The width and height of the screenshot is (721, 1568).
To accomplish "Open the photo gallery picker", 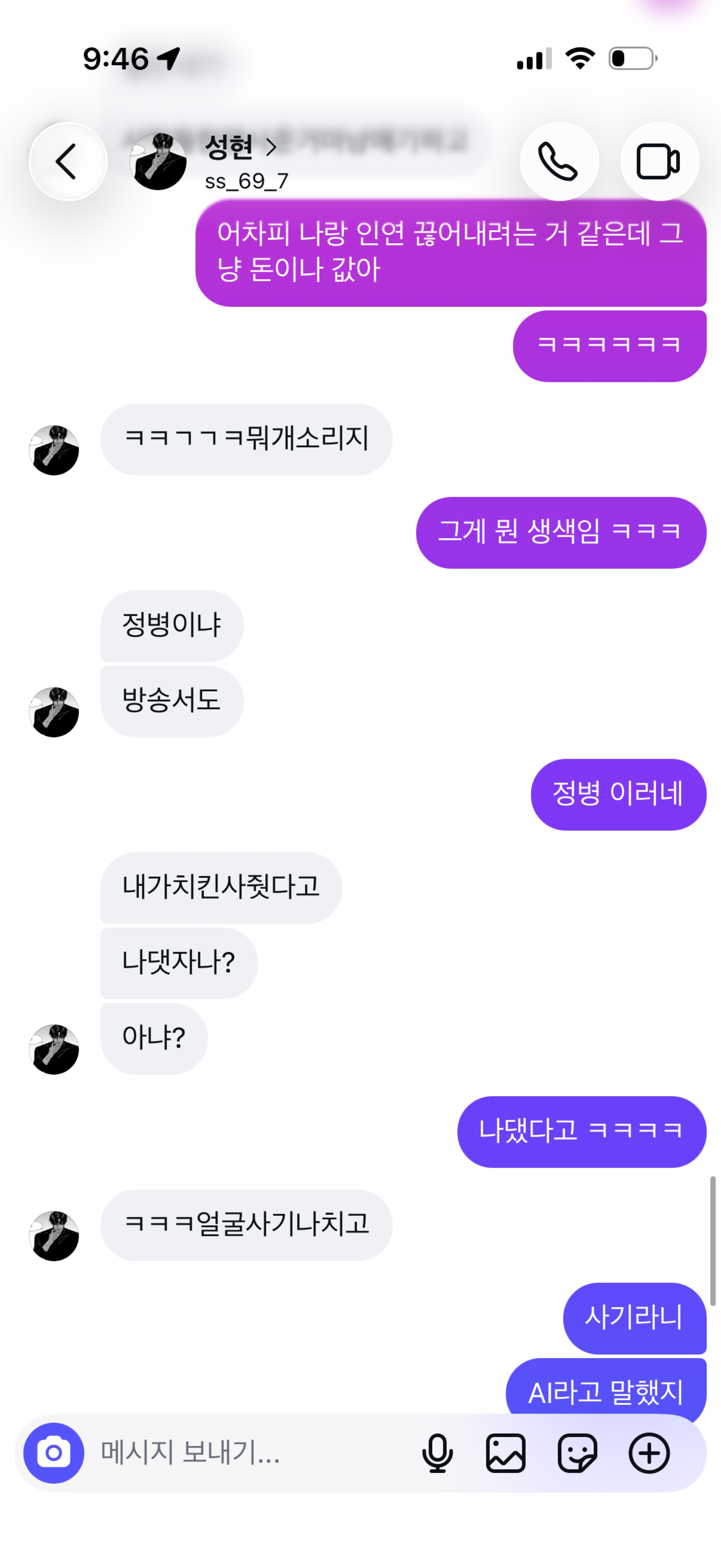I will tap(506, 1453).
